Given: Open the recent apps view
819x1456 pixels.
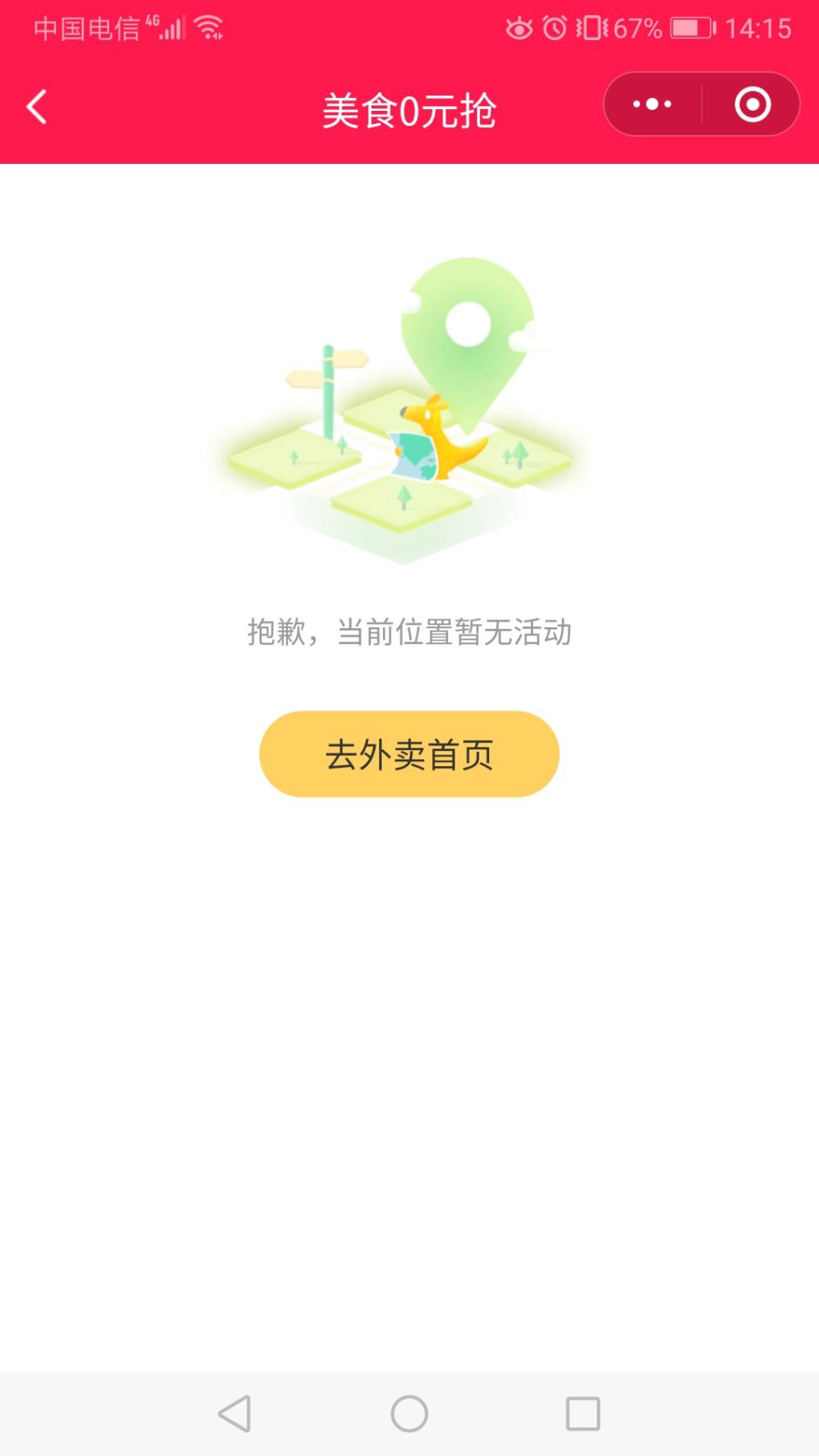Looking at the screenshot, I should pos(583,1413).
